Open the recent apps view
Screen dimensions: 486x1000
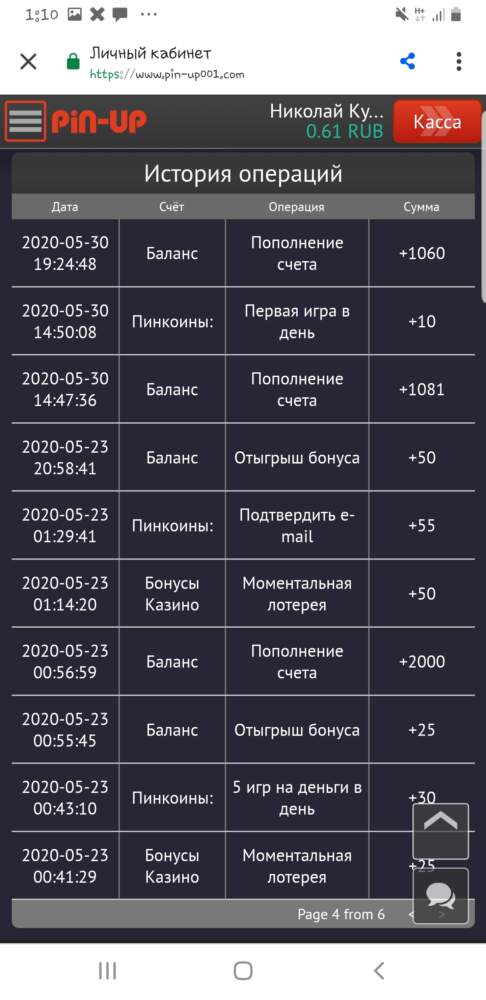(x=107, y=971)
